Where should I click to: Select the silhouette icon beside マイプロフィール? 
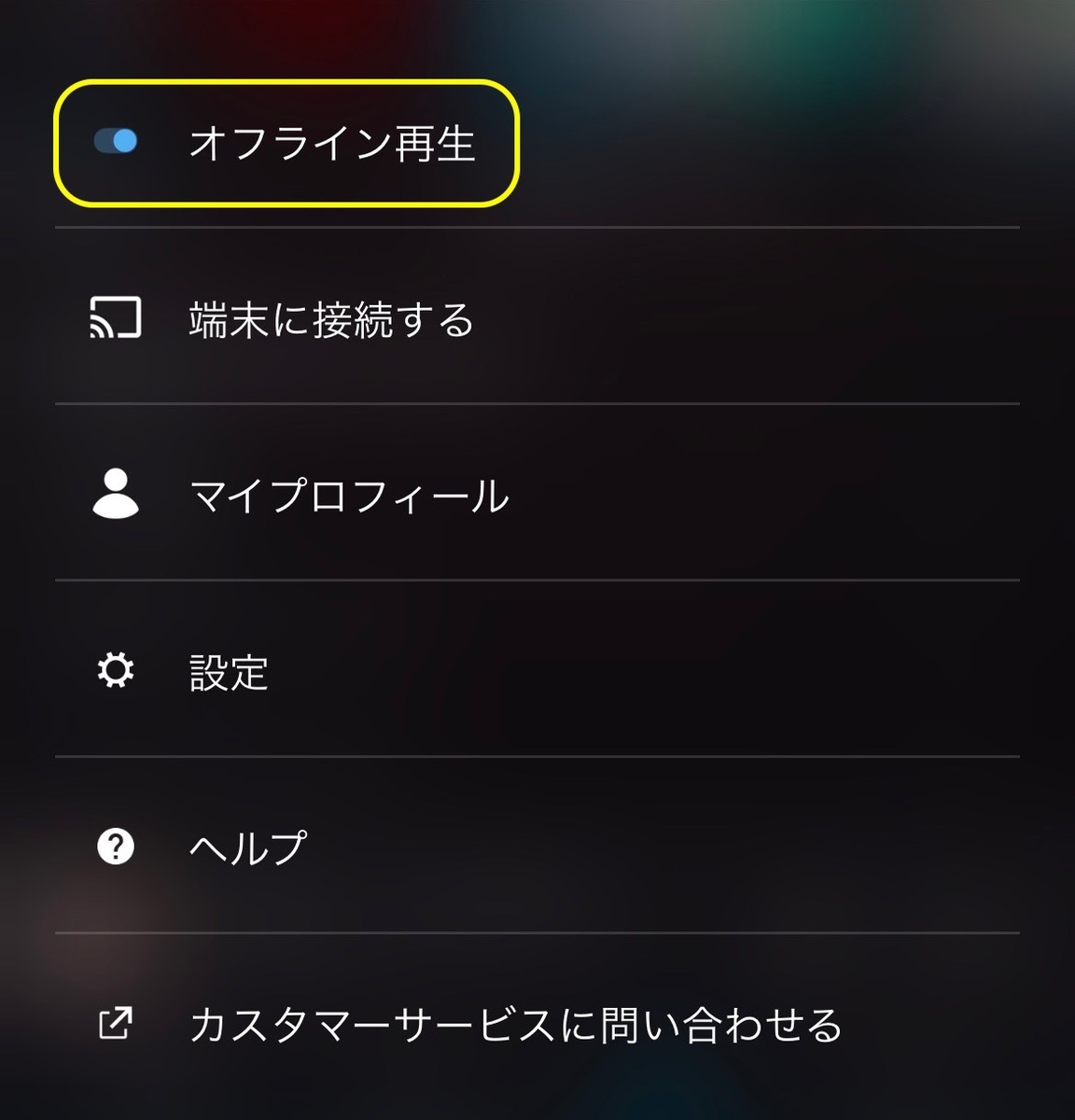116,497
